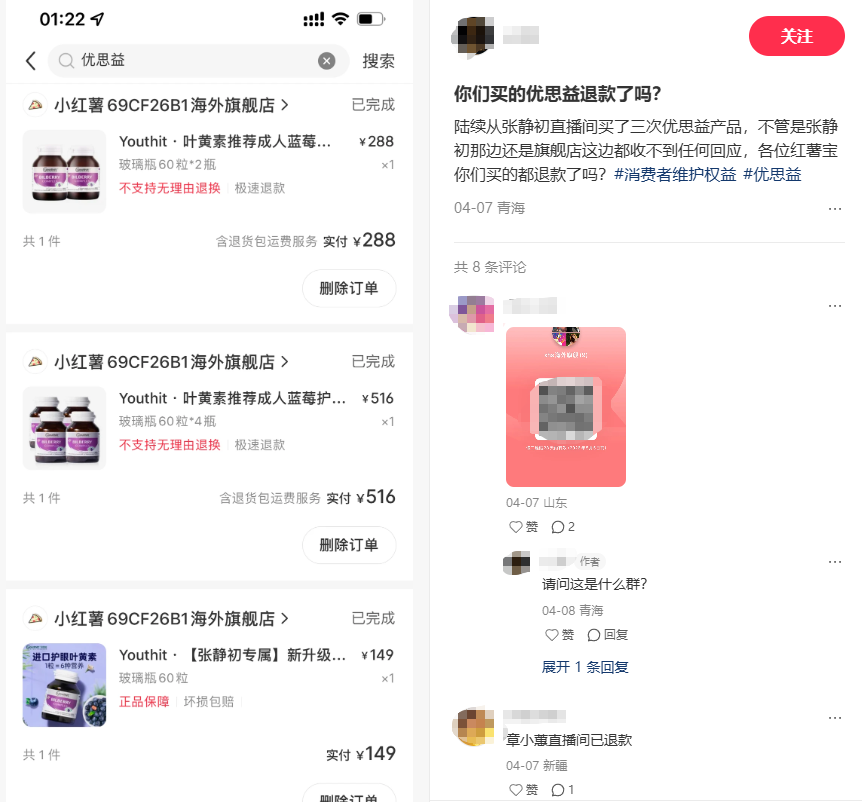
Task: Open the 2 replies on the 山东 comment
Action: (x=563, y=527)
